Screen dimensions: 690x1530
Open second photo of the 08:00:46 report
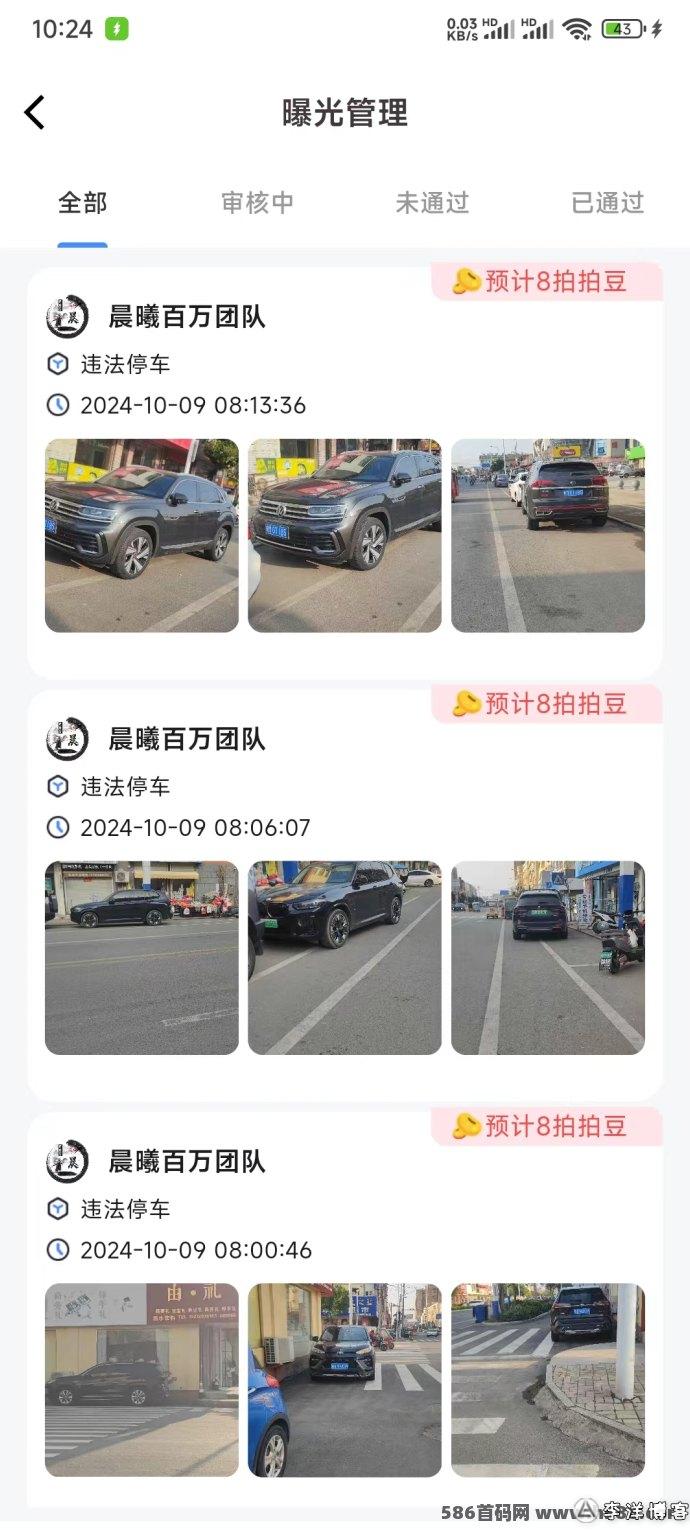pyautogui.click(x=344, y=1379)
